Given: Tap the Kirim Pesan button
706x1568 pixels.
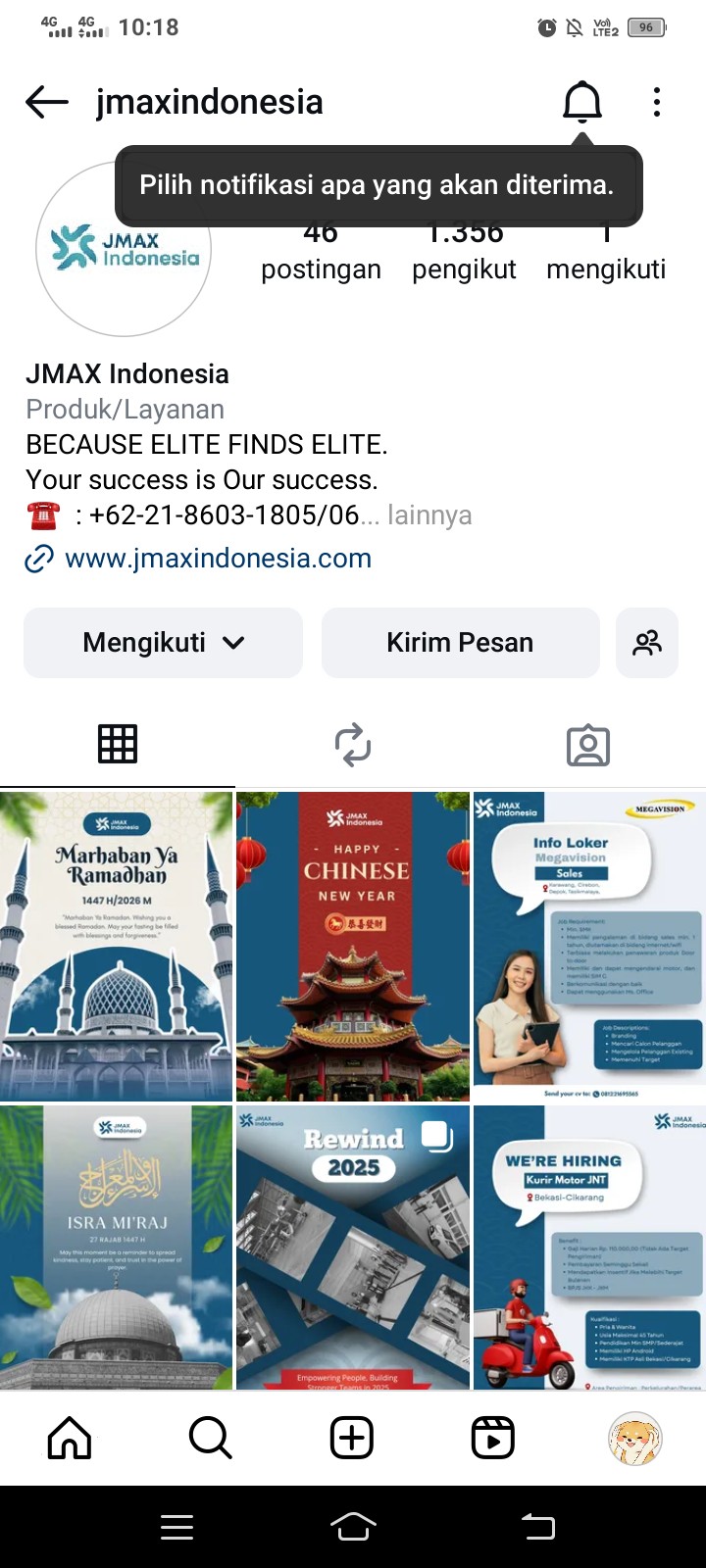Looking at the screenshot, I should pyautogui.click(x=460, y=643).
